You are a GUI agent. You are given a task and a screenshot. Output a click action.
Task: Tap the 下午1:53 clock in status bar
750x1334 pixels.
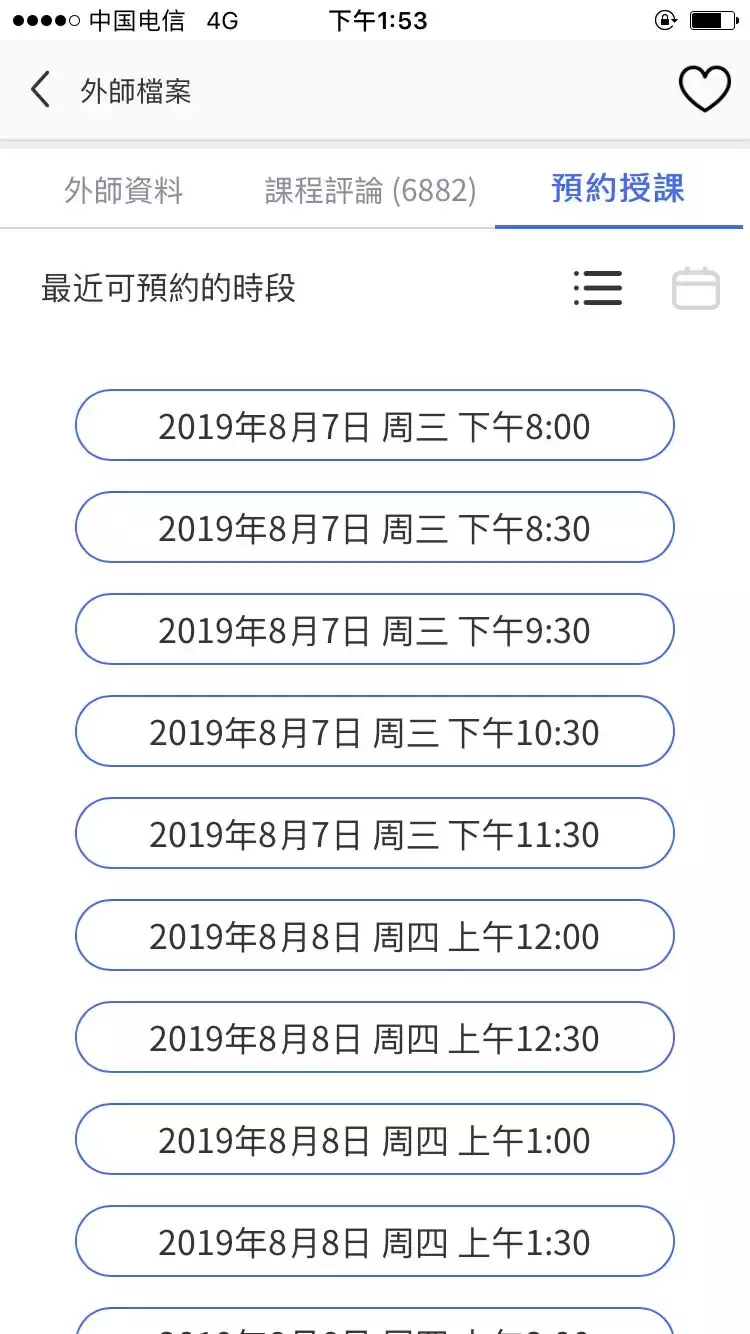(x=377, y=20)
